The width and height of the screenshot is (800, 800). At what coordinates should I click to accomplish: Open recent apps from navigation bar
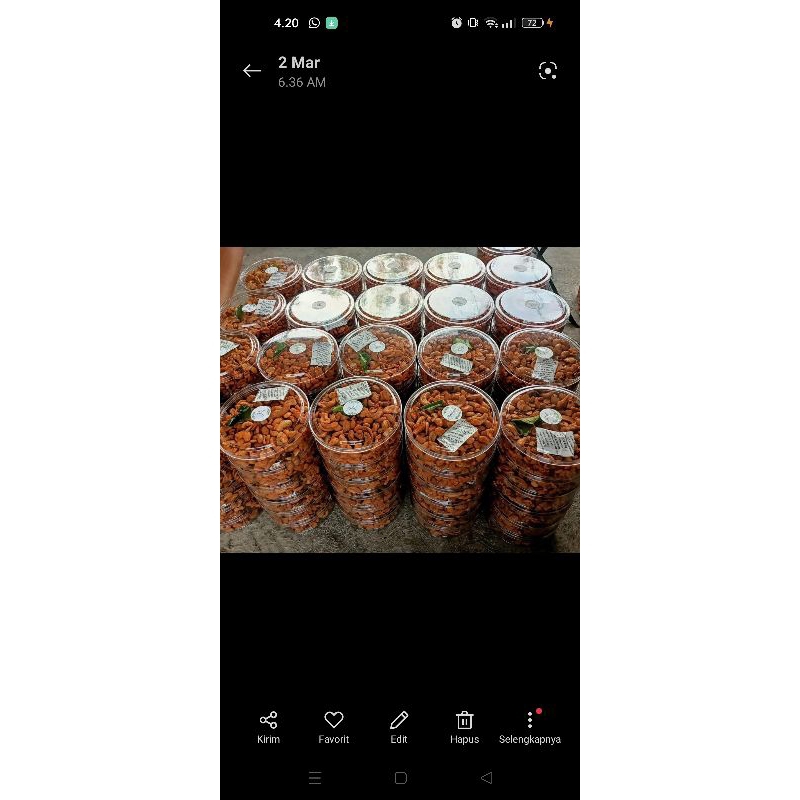314,778
